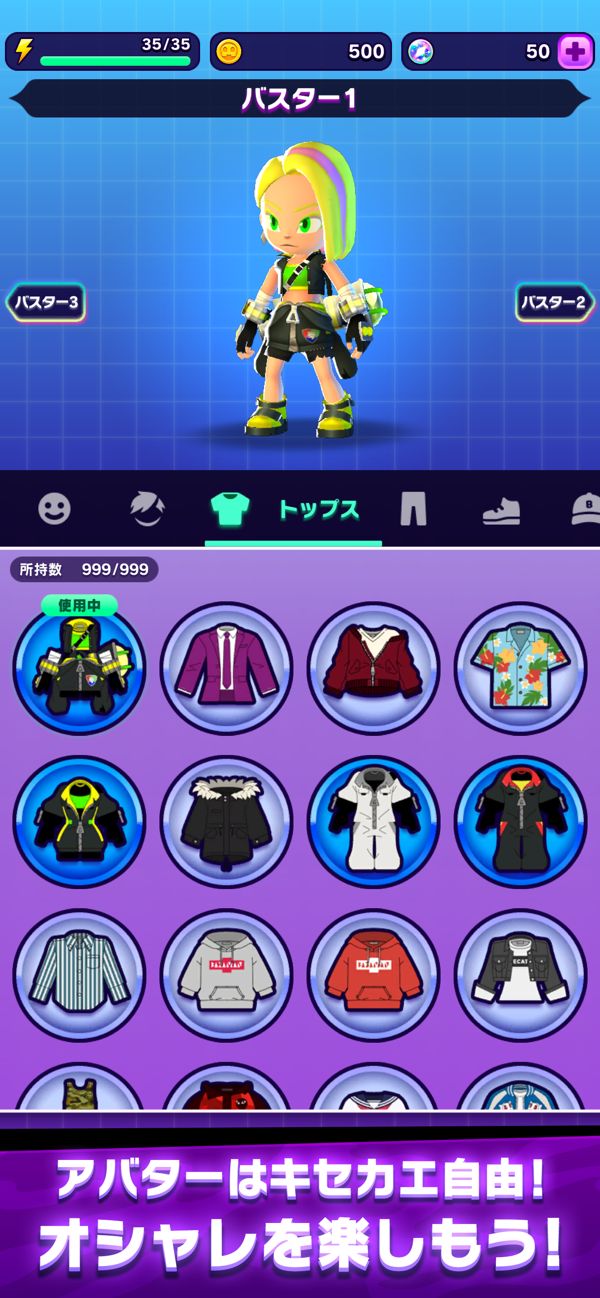This screenshot has width=600, height=1298.
Task: Open the cap category tab
Action: (x=585, y=509)
